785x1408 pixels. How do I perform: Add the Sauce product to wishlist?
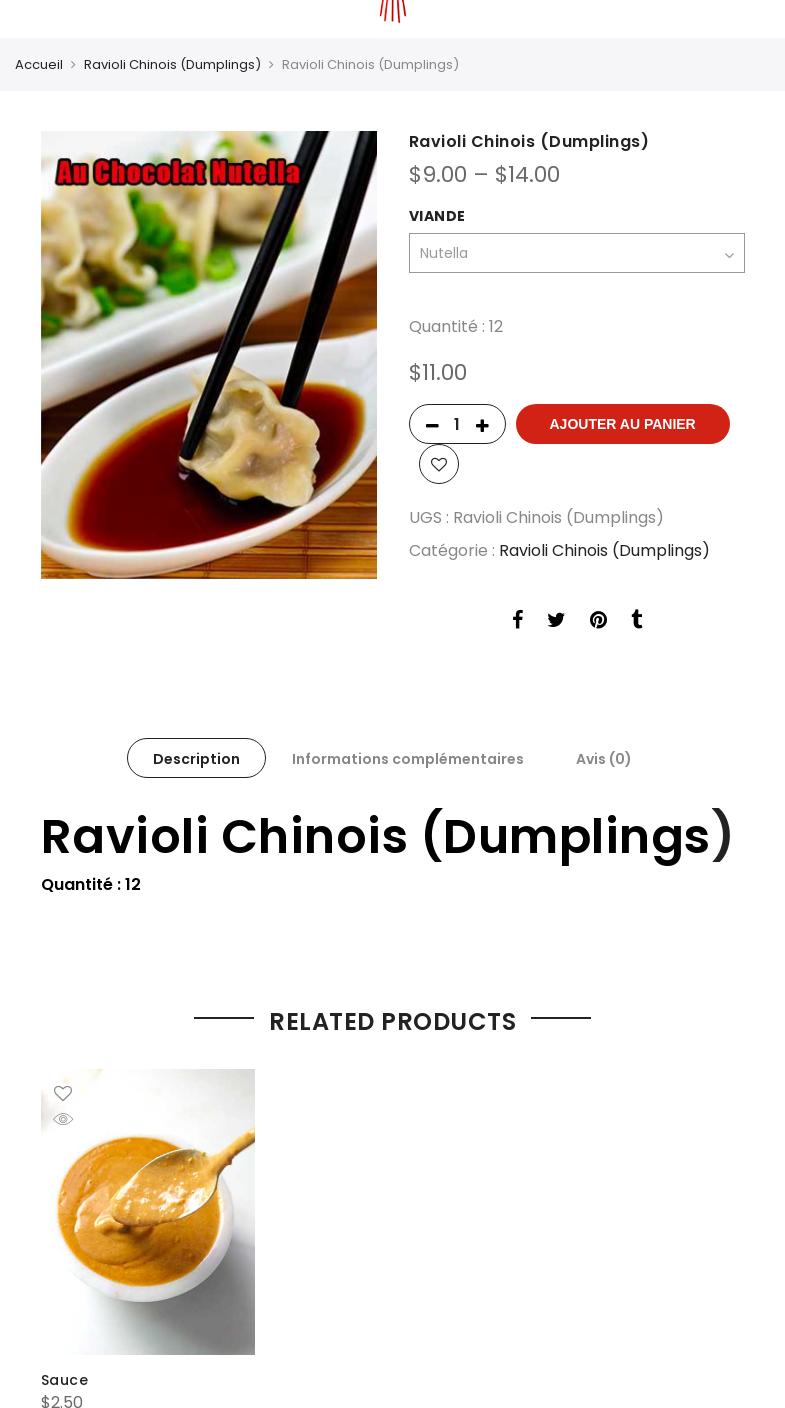(x=63, y=1093)
